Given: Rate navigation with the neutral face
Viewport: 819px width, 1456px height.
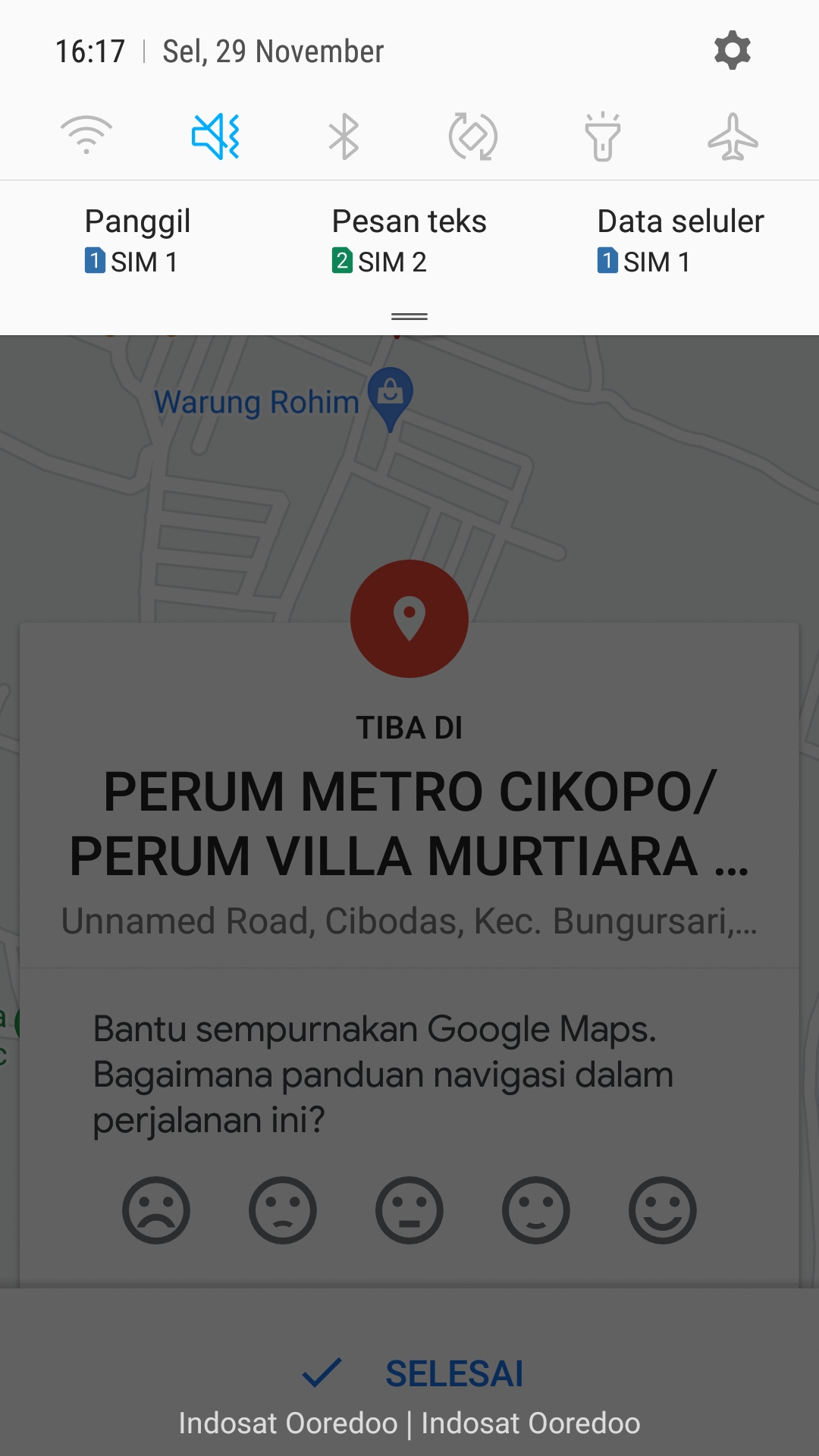Looking at the screenshot, I should [409, 1210].
